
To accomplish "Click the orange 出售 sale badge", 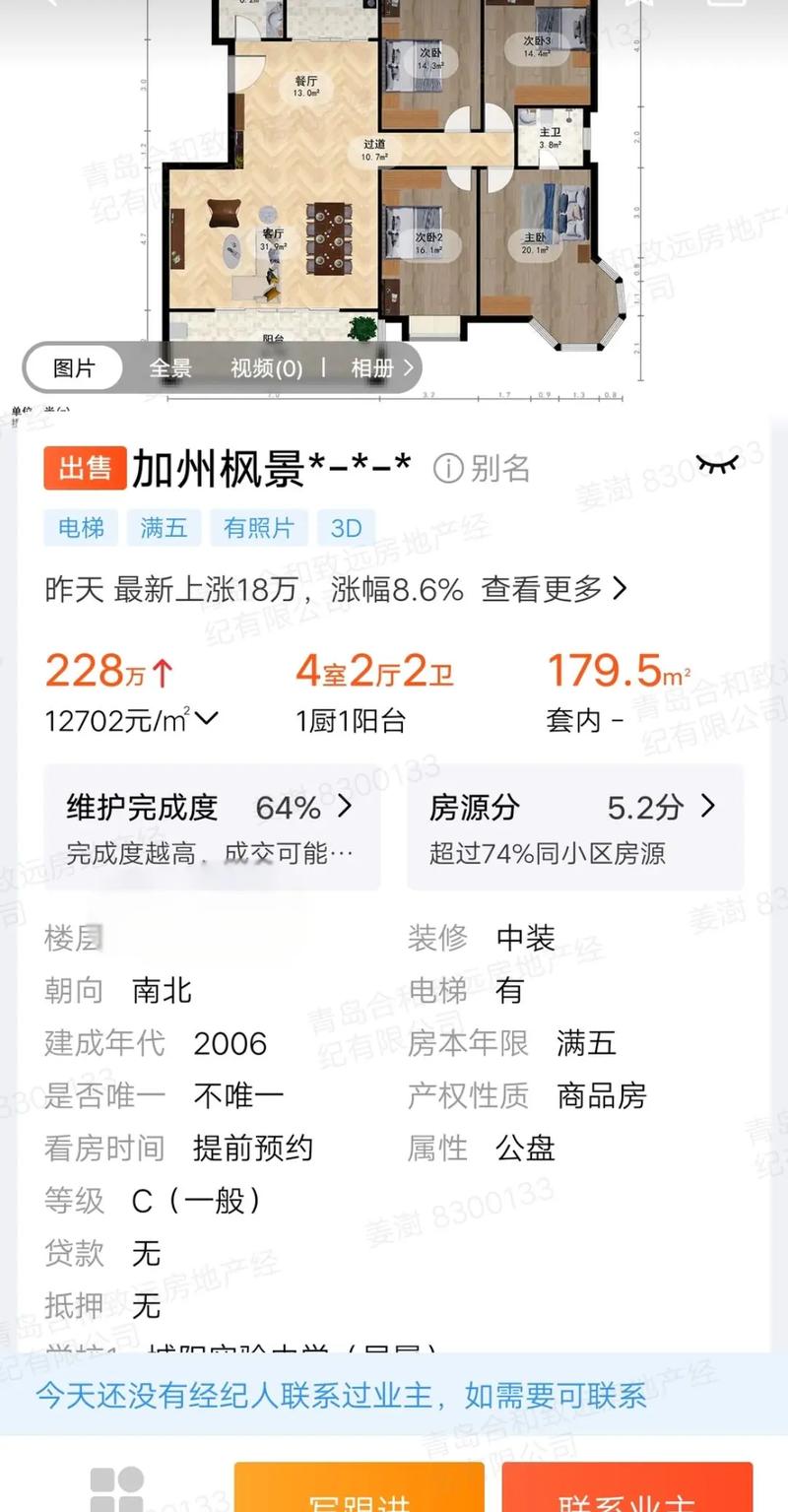I will [x=84, y=469].
